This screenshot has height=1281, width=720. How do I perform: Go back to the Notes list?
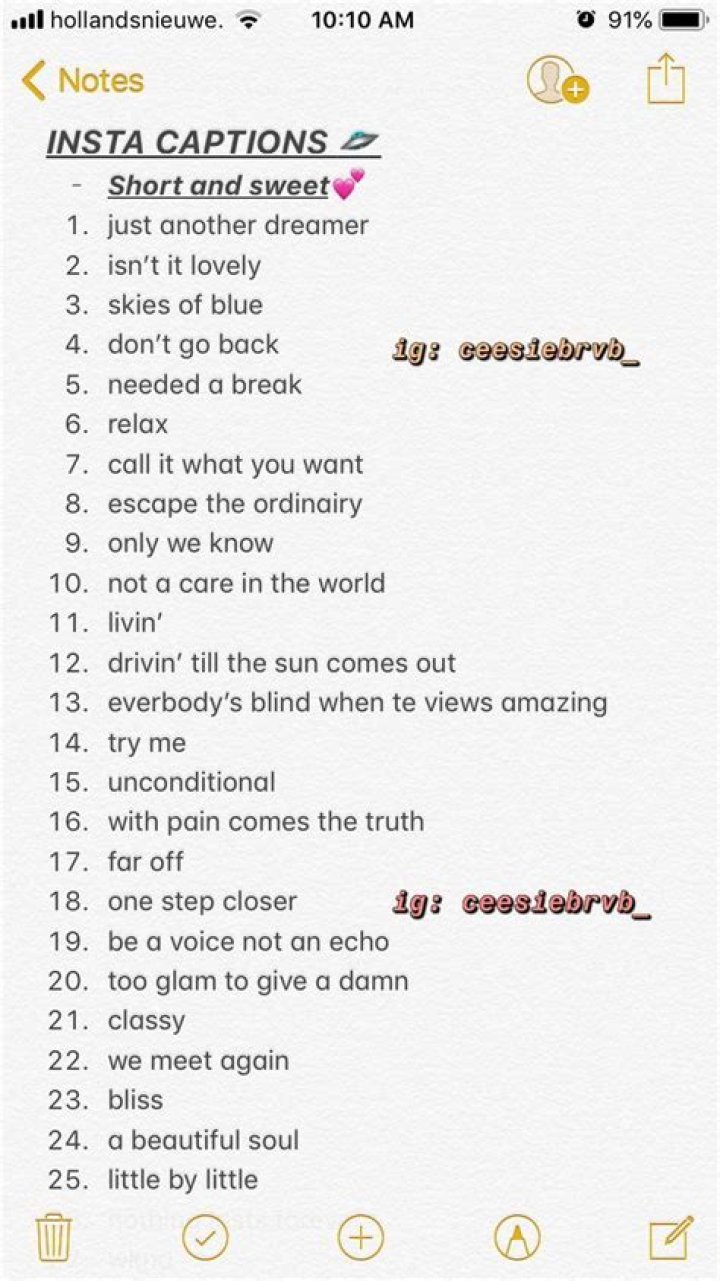pos(82,81)
